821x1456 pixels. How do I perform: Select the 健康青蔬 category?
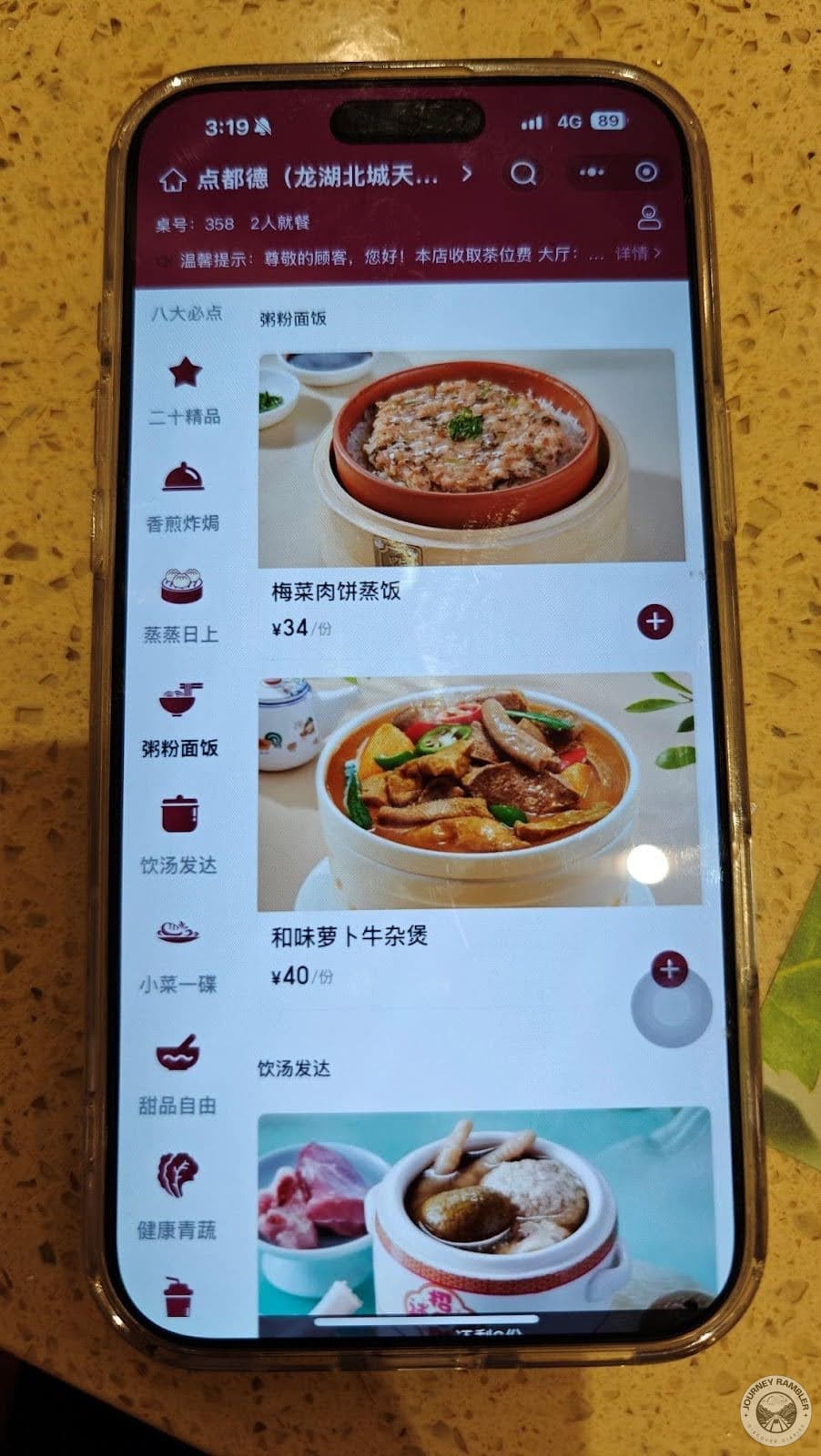[177, 1199]
